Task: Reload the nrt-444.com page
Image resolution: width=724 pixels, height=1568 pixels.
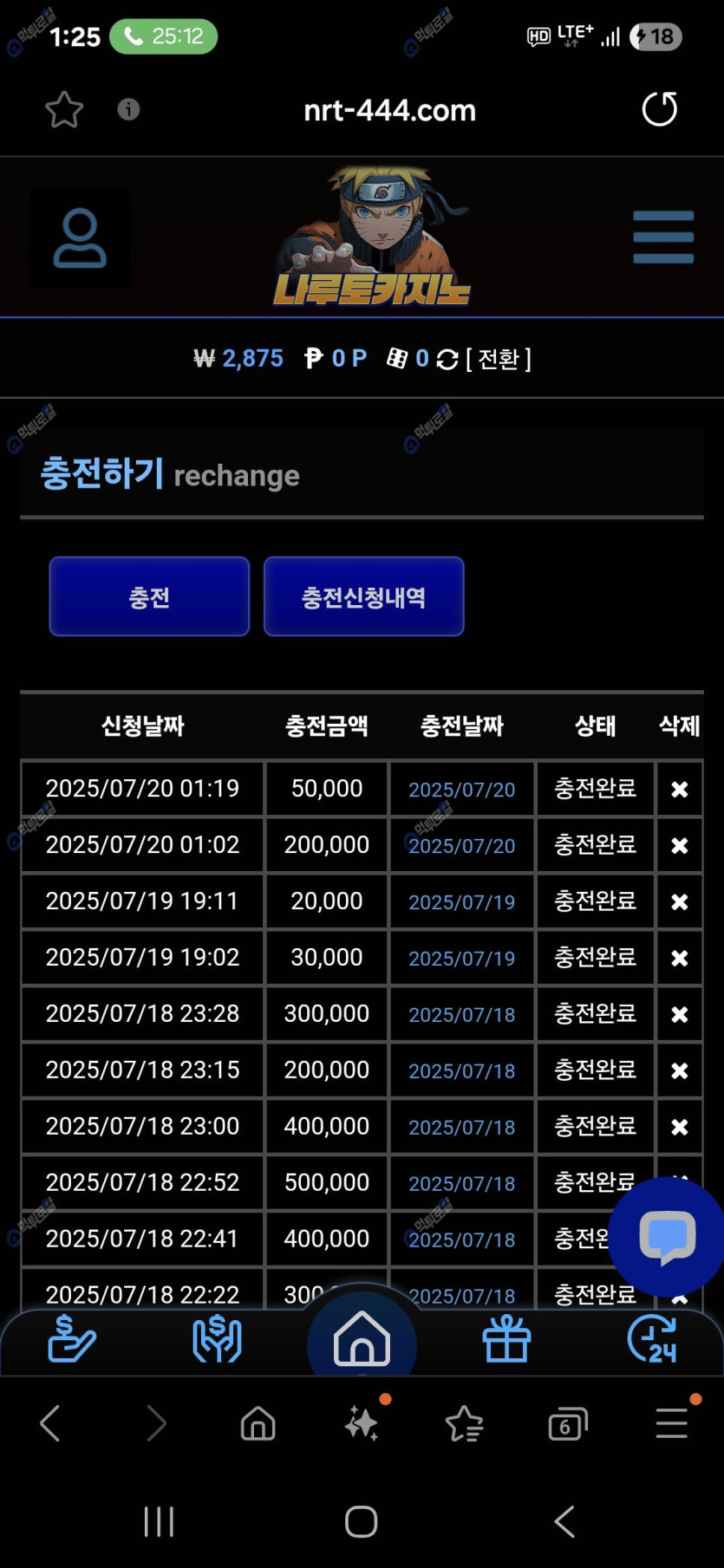Action: [659, 109]
